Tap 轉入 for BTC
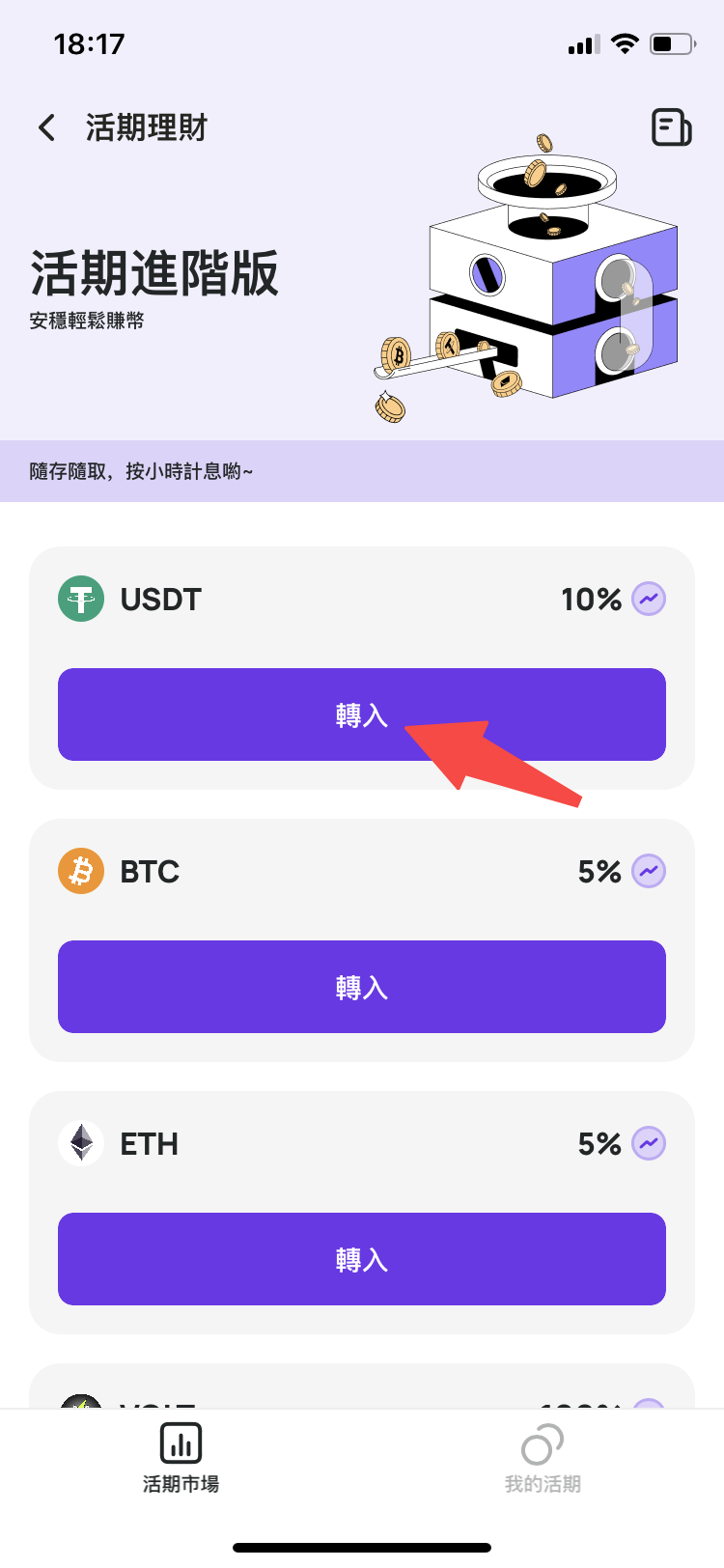724x1568 pixels. click(x=362, y=987)
